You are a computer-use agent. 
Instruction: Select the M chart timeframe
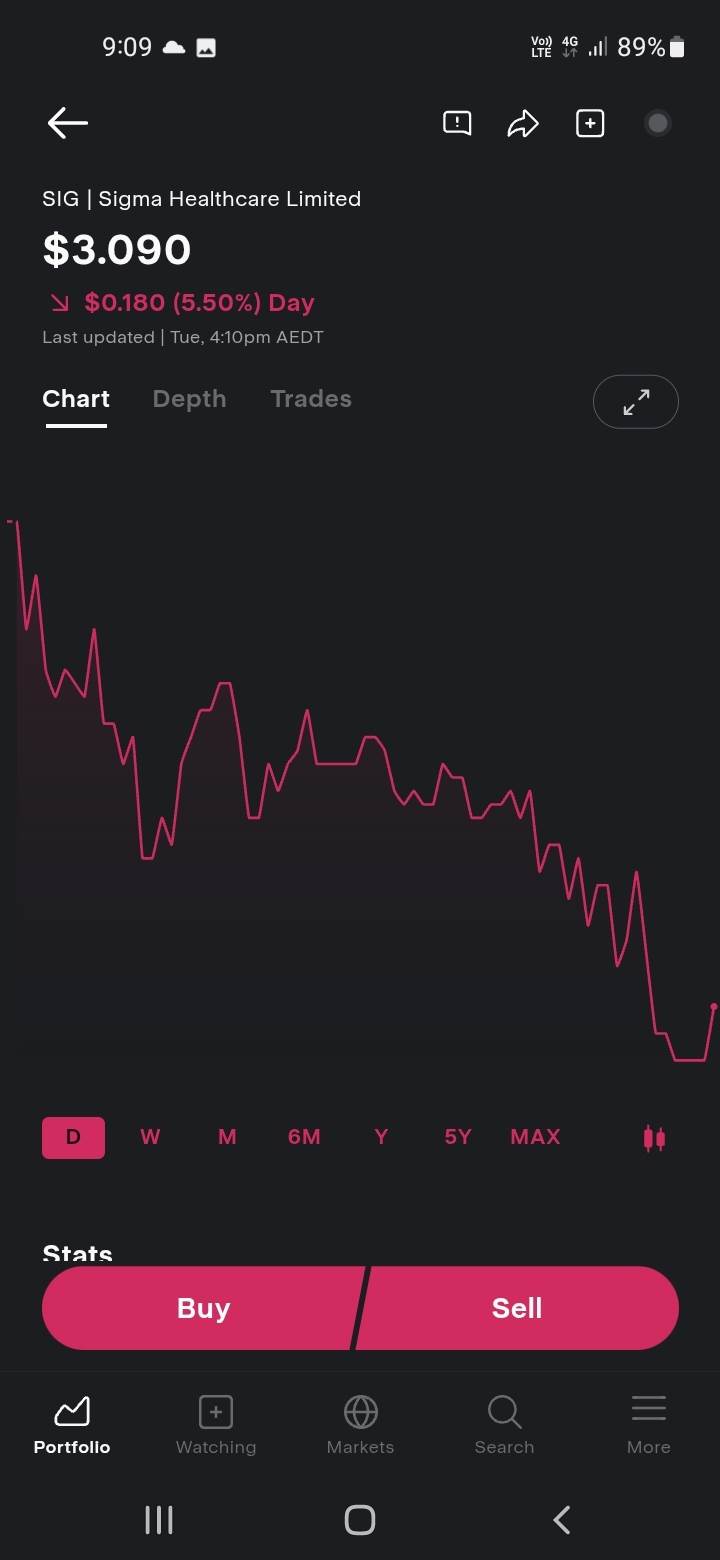tap(227, 1137)
